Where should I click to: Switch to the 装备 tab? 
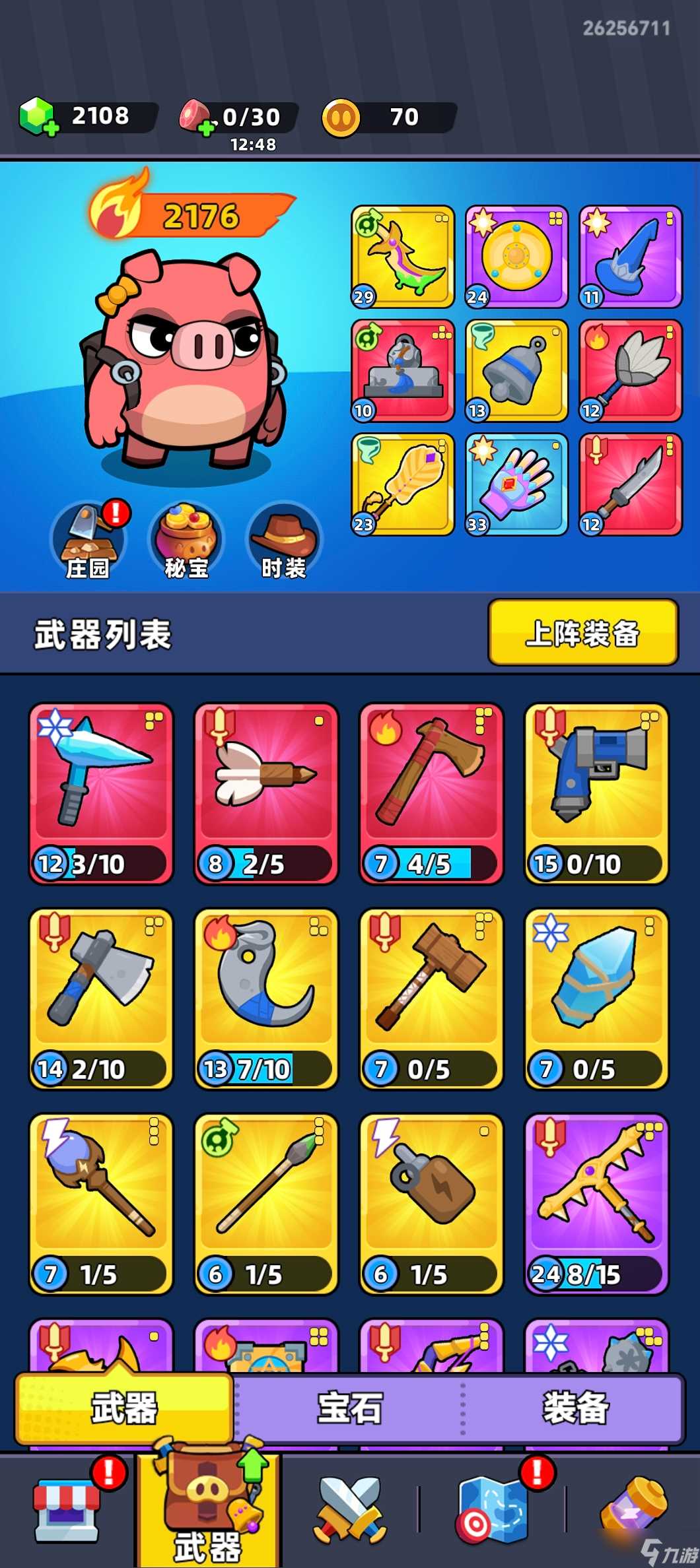575,1408
